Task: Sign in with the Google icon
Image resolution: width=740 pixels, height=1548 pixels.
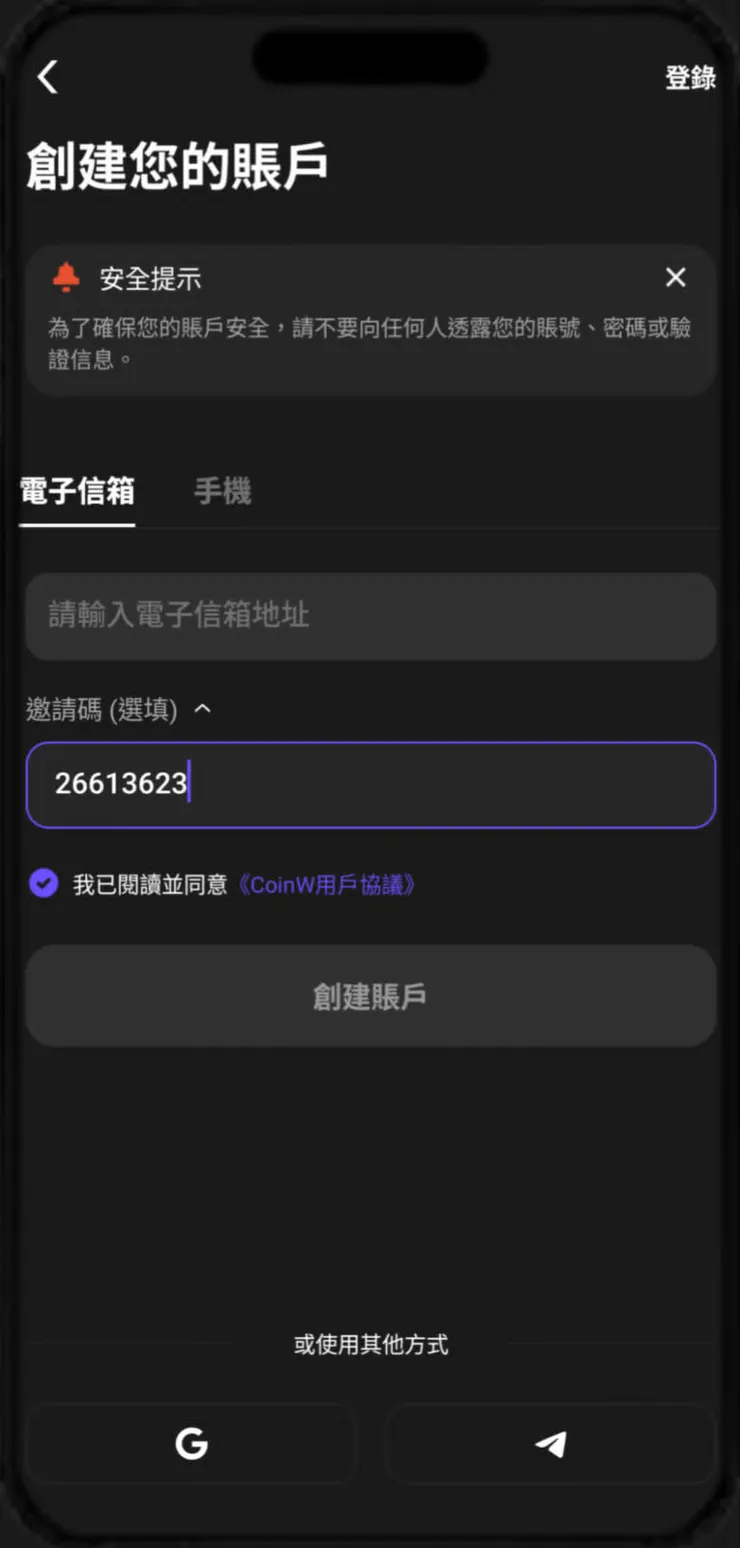Action: pyautogui.click(x=191, y=1443)
